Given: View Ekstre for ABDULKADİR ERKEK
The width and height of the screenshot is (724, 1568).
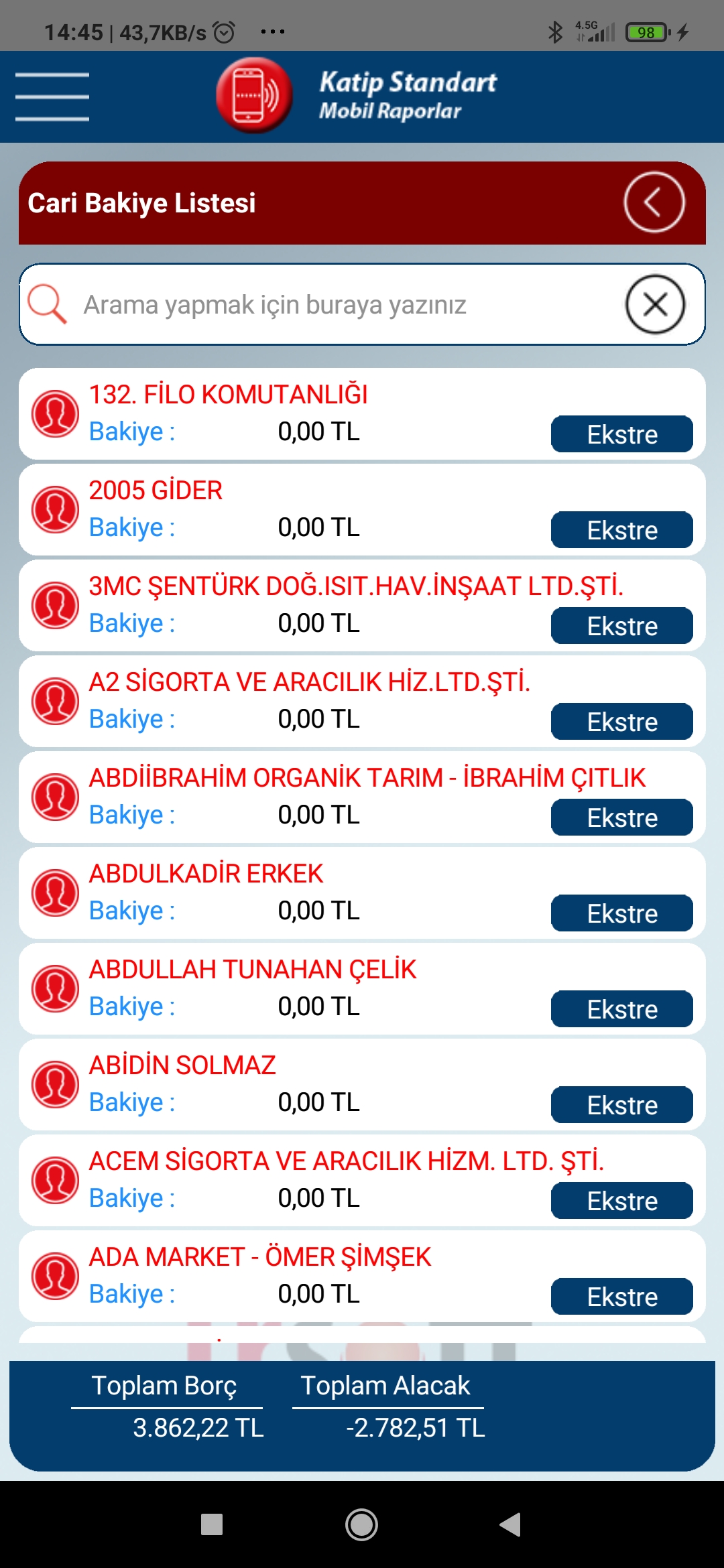Looking at the screenshot, I should pyautogui.click(x=622, y=913).
